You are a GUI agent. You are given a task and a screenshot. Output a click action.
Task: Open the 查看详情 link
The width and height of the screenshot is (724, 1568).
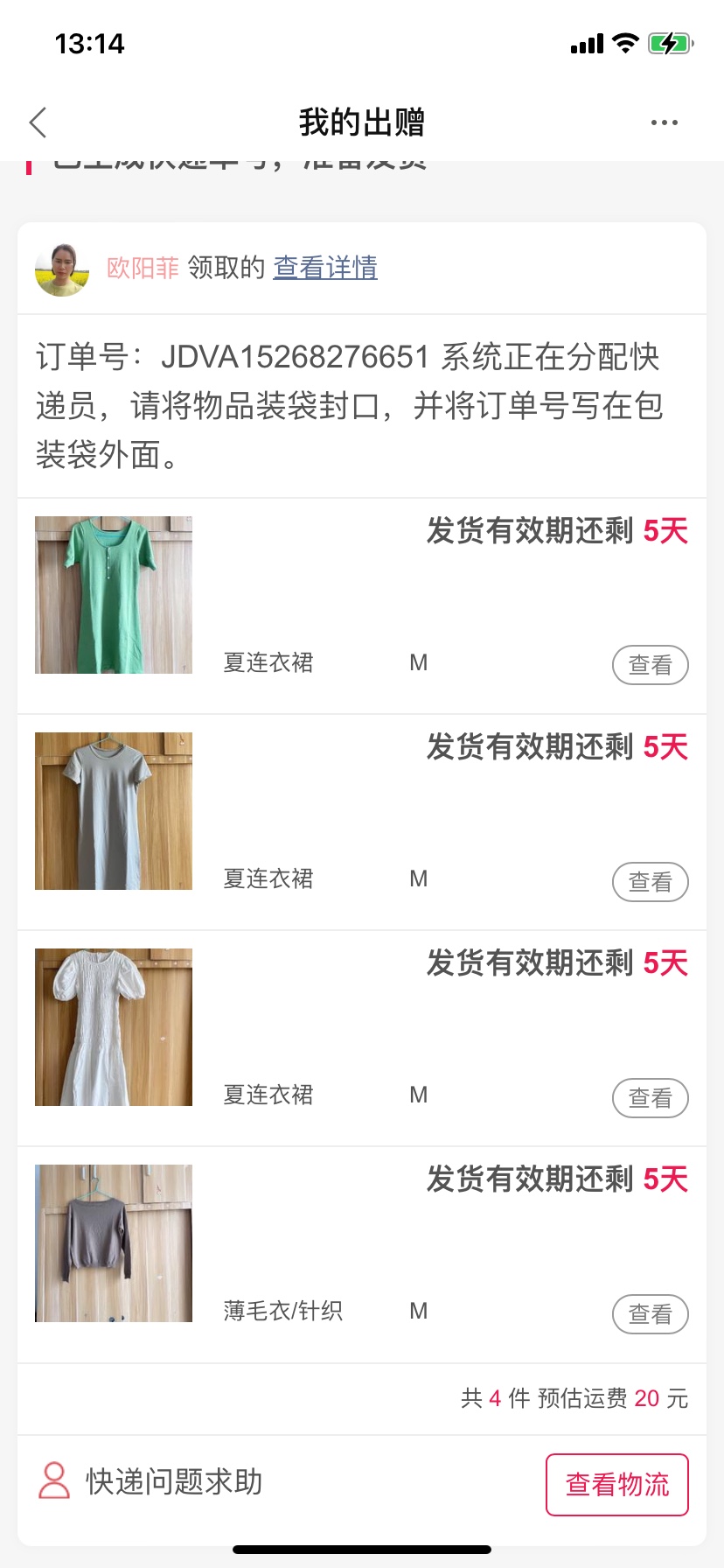(325, 268)
